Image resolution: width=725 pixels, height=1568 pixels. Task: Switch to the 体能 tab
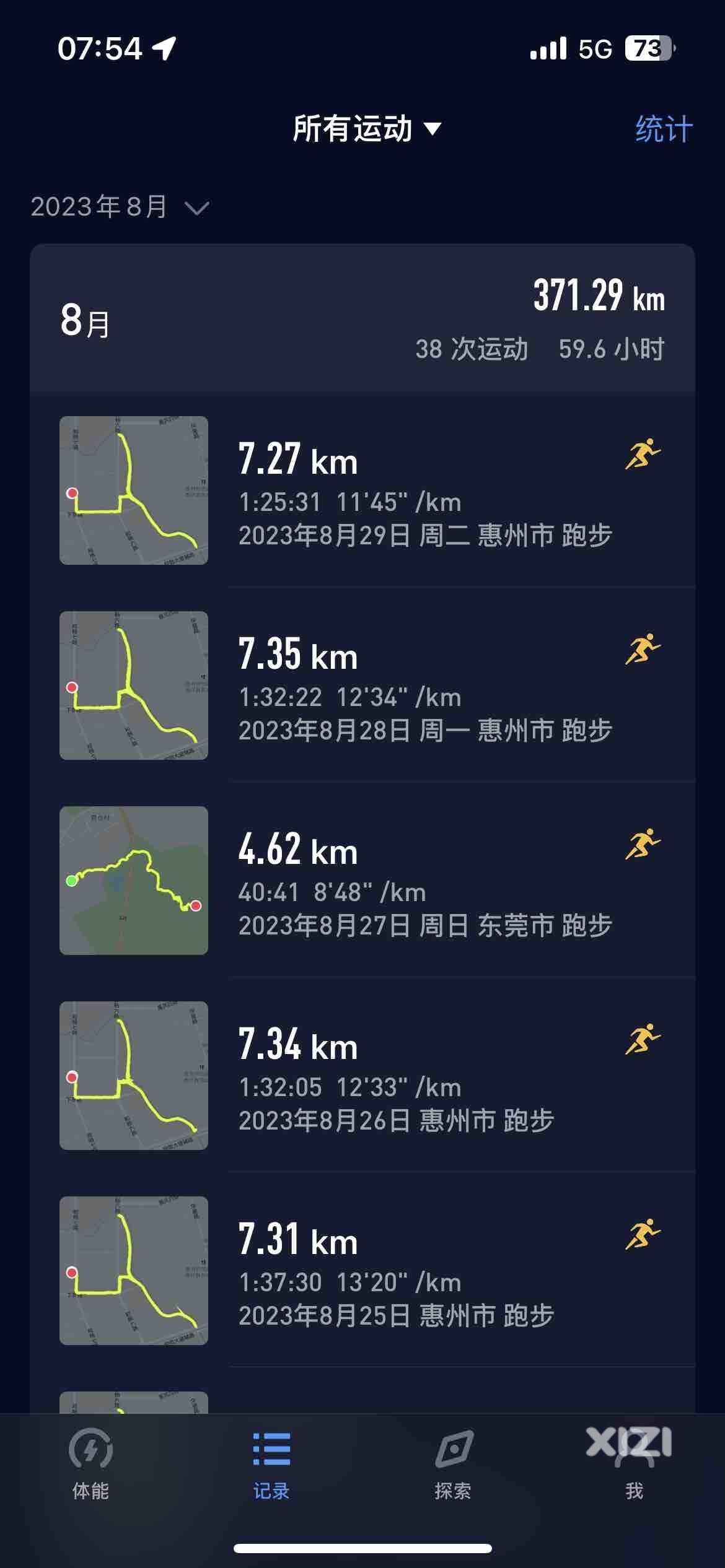coord(90,1464)
